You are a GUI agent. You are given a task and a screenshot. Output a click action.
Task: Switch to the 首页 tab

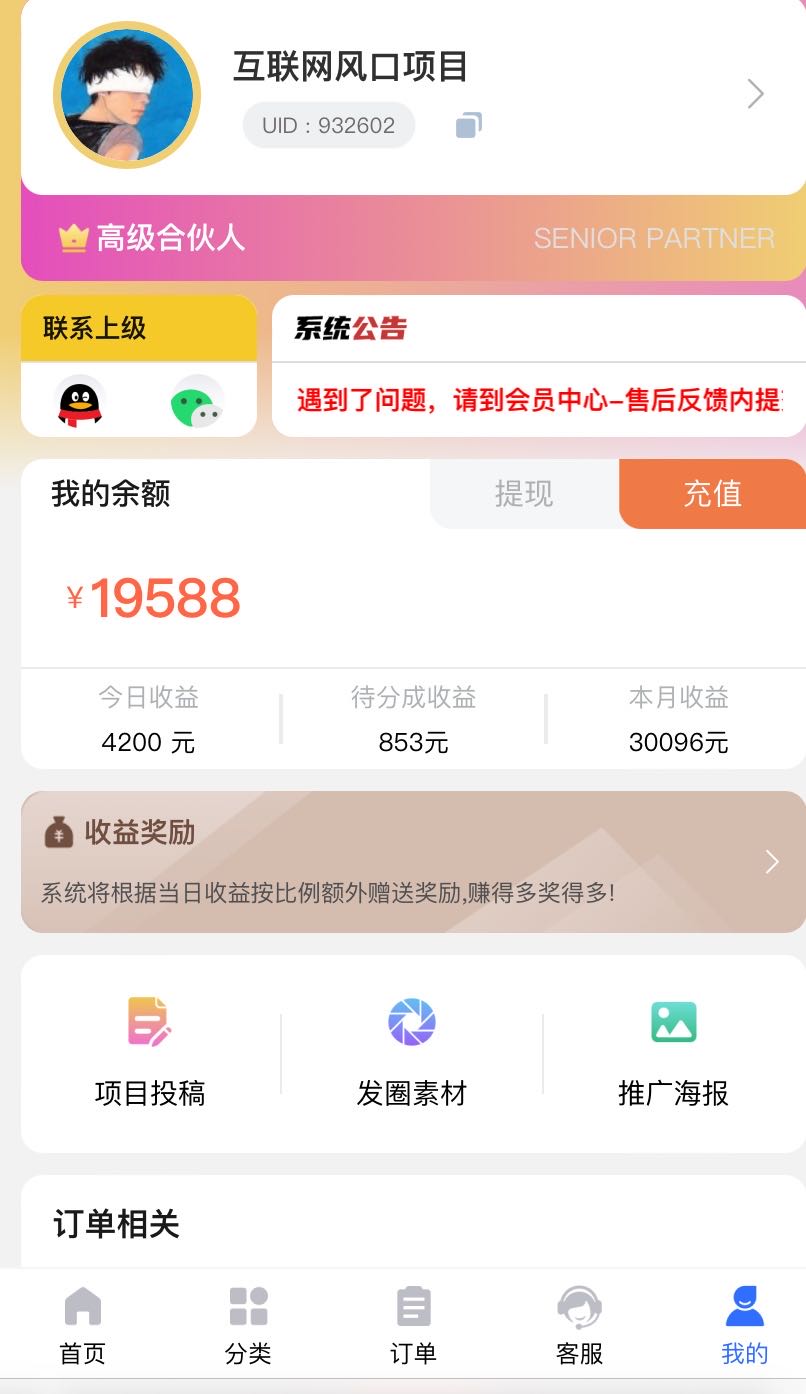pos(82,1326)
